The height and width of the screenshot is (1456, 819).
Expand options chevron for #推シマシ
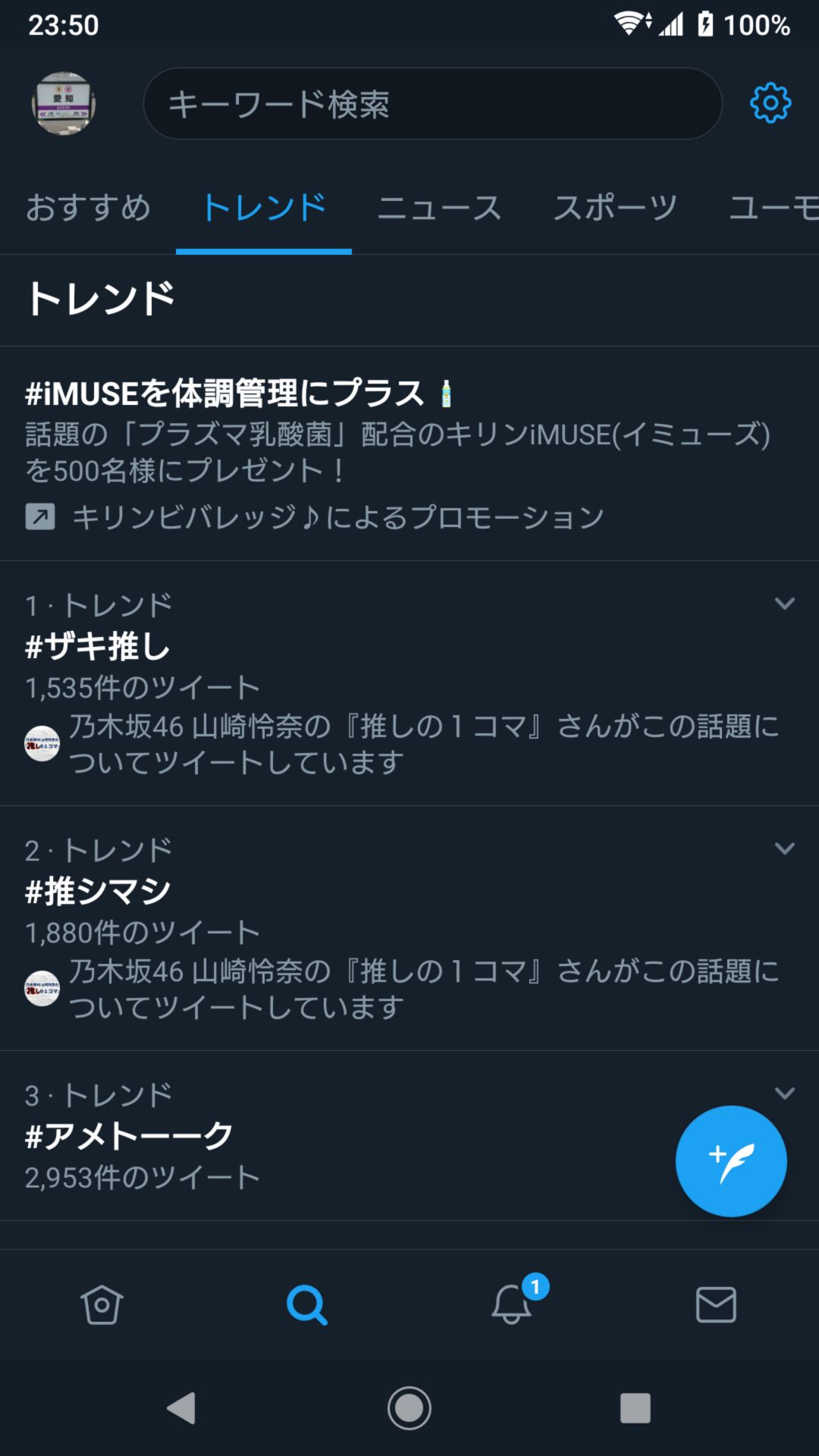pyautogui.click(x=784, y=848)
